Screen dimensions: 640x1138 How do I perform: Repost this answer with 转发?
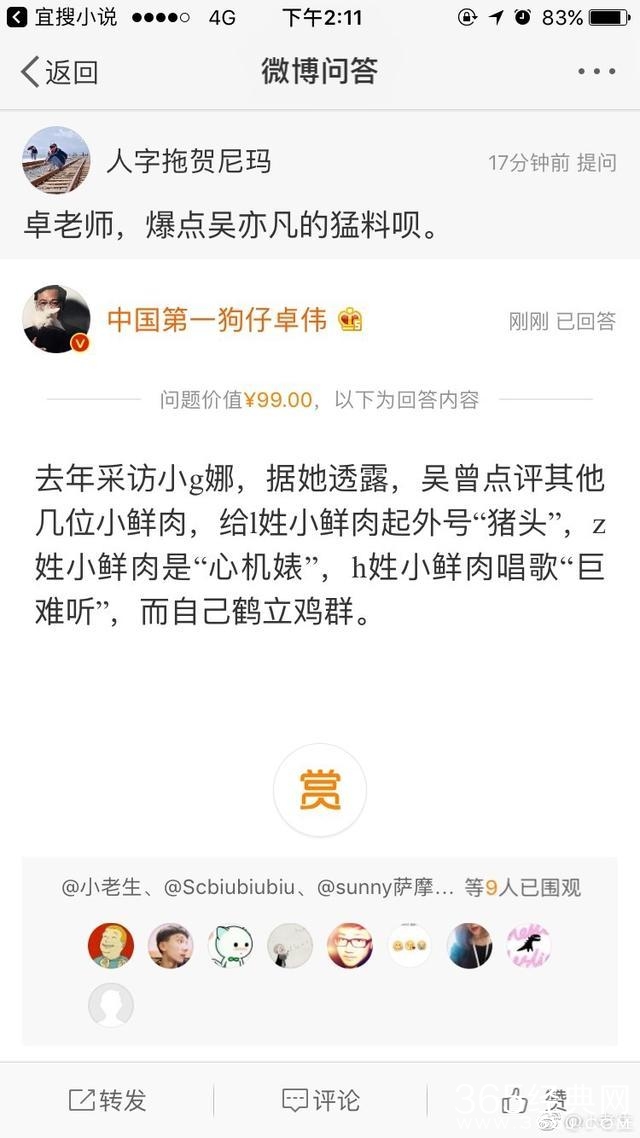(x=107, y=1101)
